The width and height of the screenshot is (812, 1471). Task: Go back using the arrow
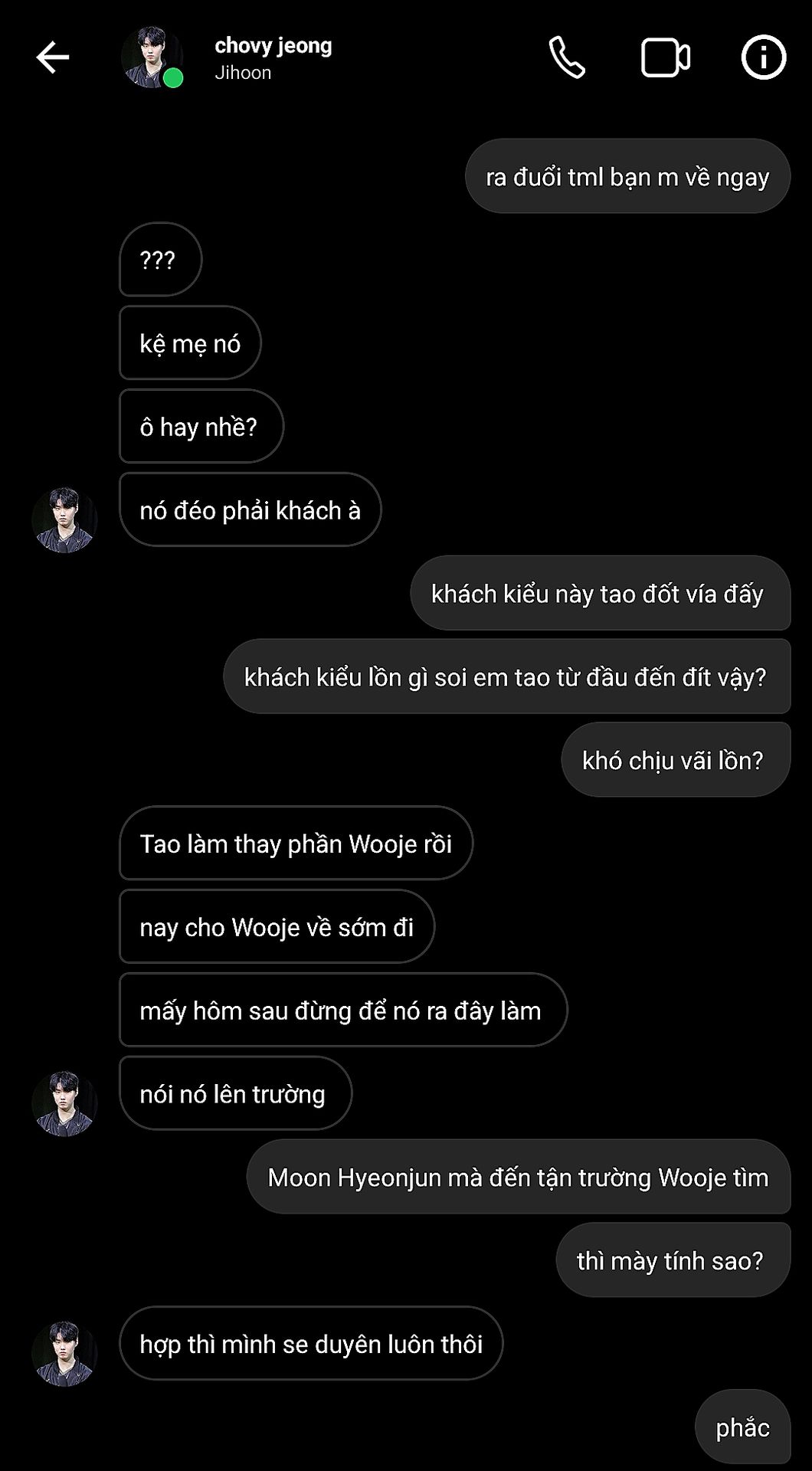coord(52,57)
